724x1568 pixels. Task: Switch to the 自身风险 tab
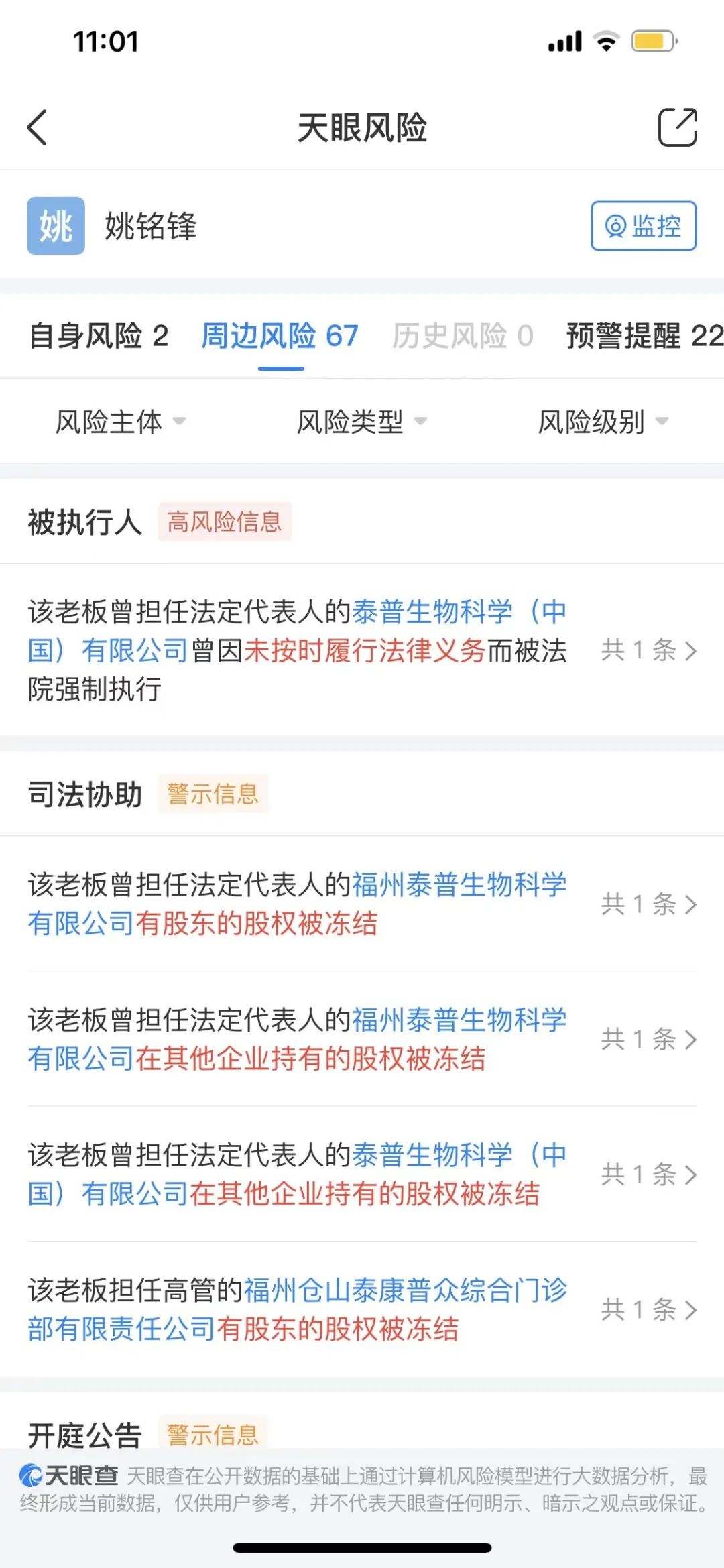(98, 336)
